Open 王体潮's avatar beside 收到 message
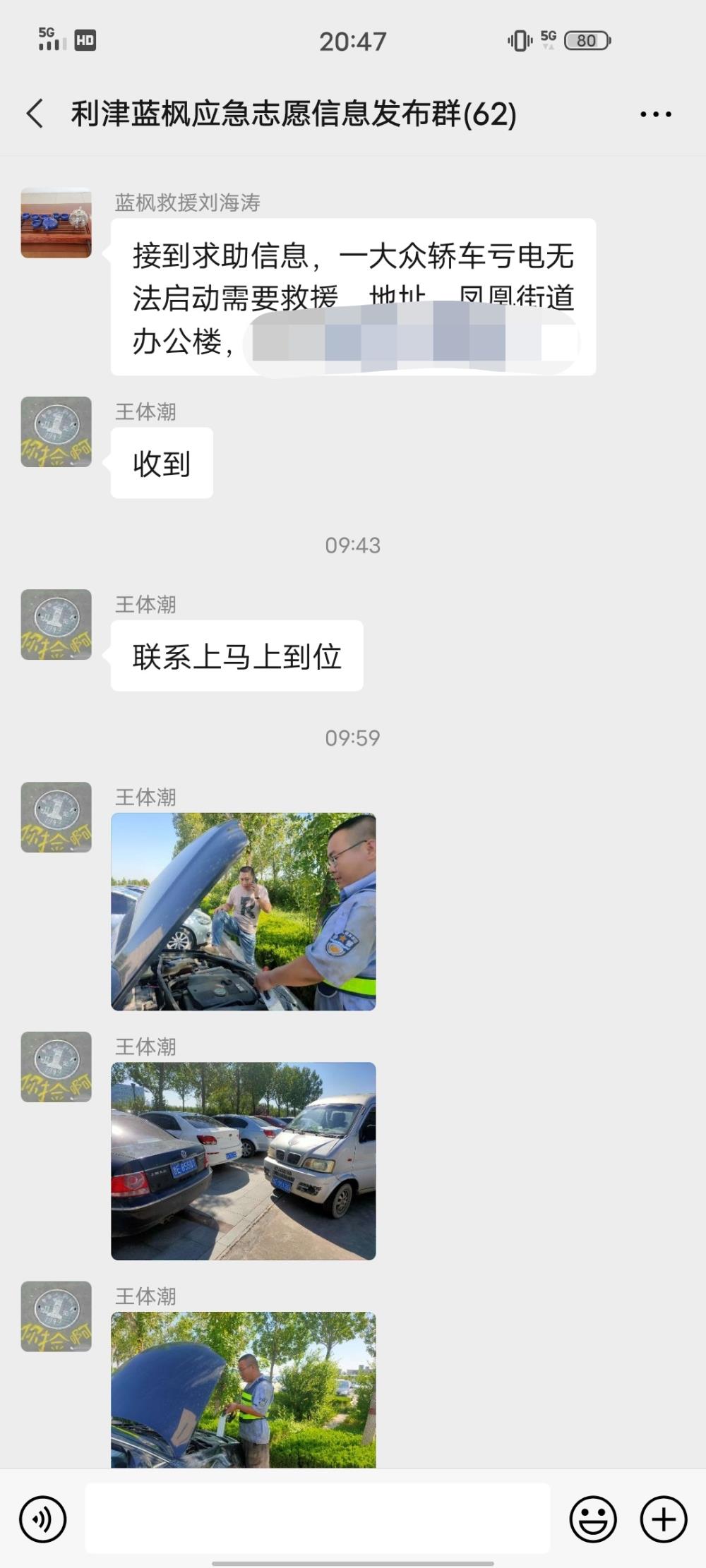 coord(56,432)
